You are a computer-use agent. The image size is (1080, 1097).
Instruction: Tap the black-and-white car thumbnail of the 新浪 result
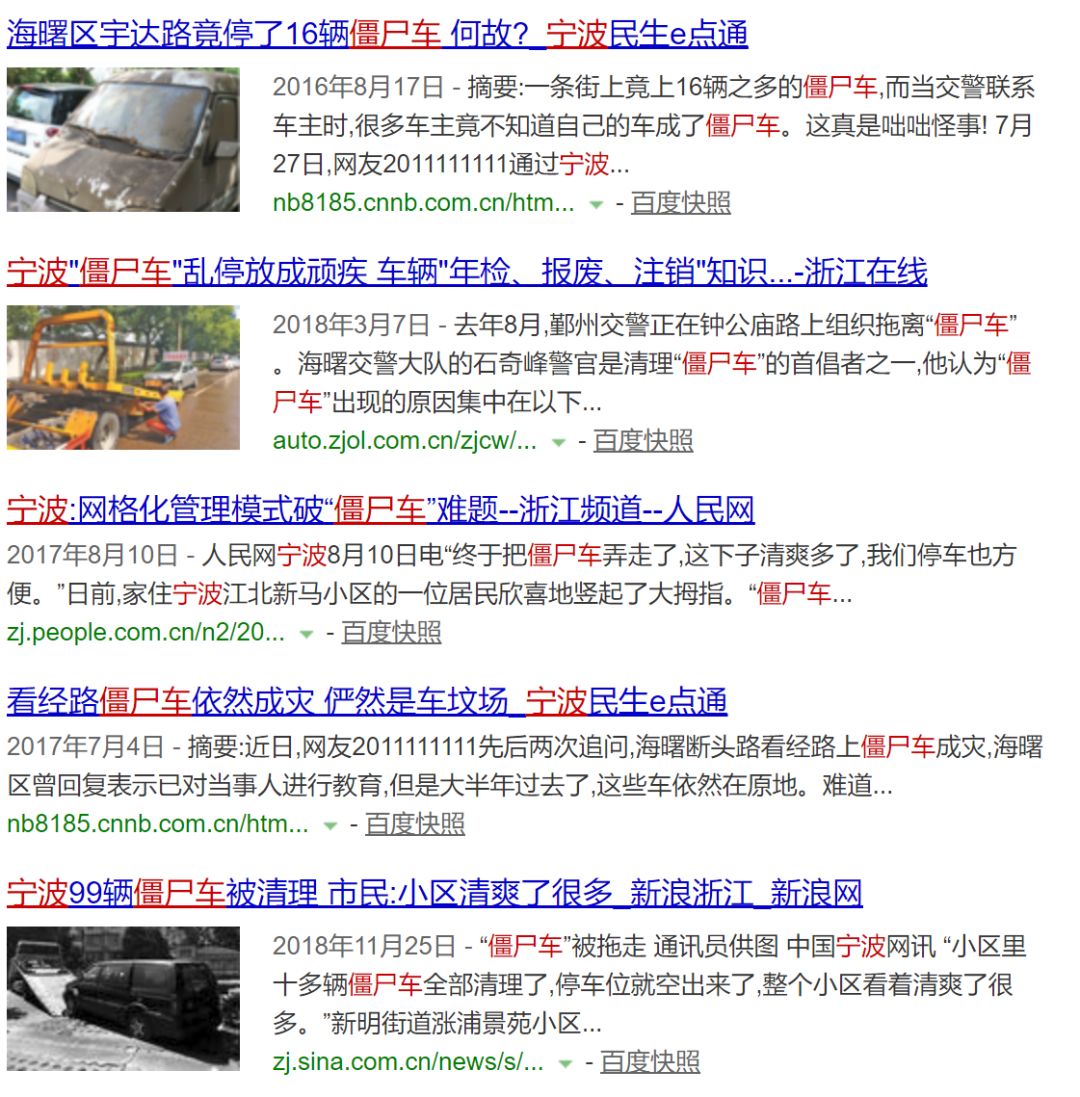coord(123,999)
